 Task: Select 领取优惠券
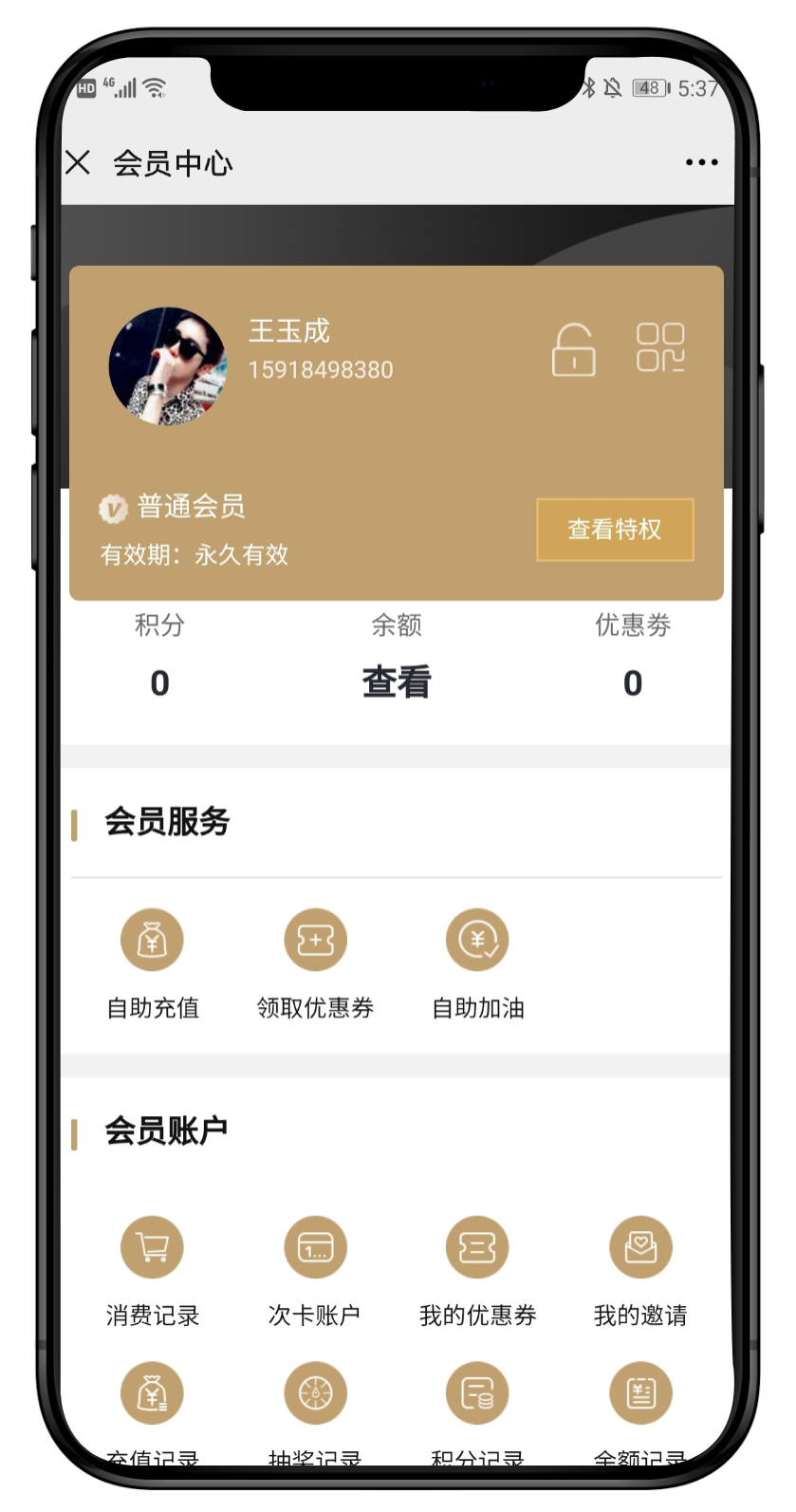(315, 941)
